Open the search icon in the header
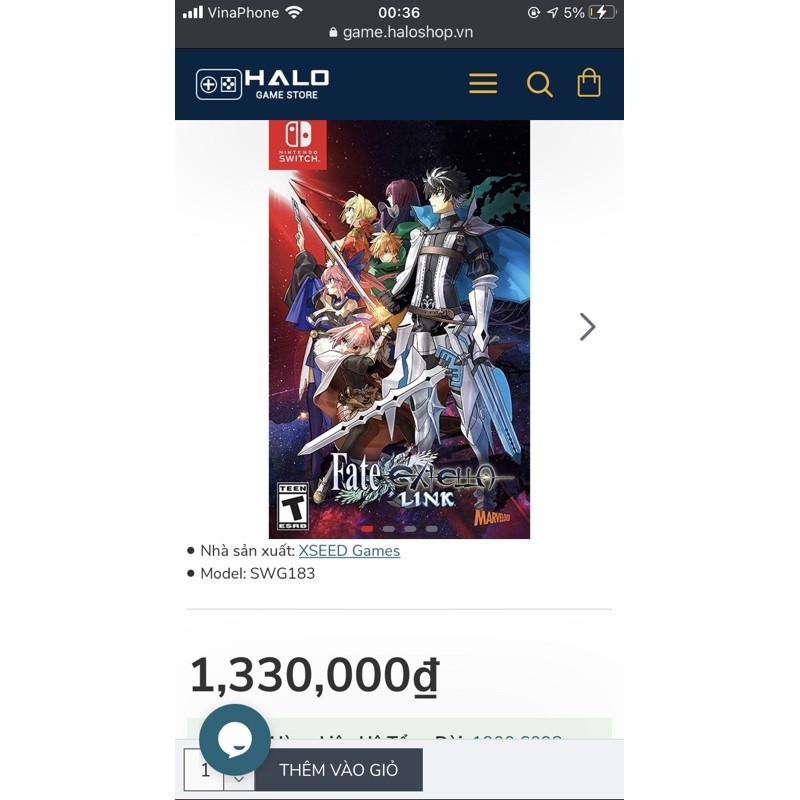Image resolution: width=800 pixels, height=800 pixels. pyautogui.click(x=540, y=84)
